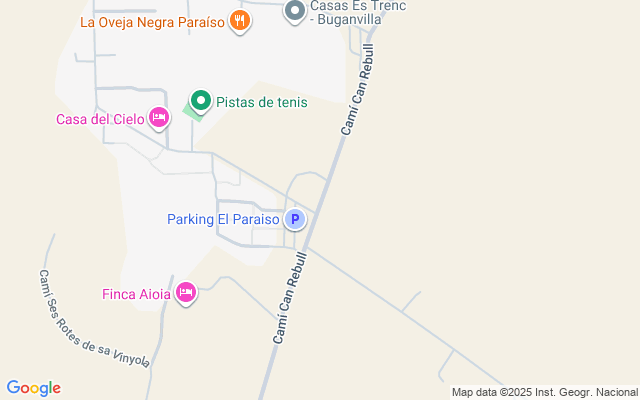Viewport: 640px width, 400px height.
Task: Open Casa del Cielo lodging marker
Action: point(158,119)
